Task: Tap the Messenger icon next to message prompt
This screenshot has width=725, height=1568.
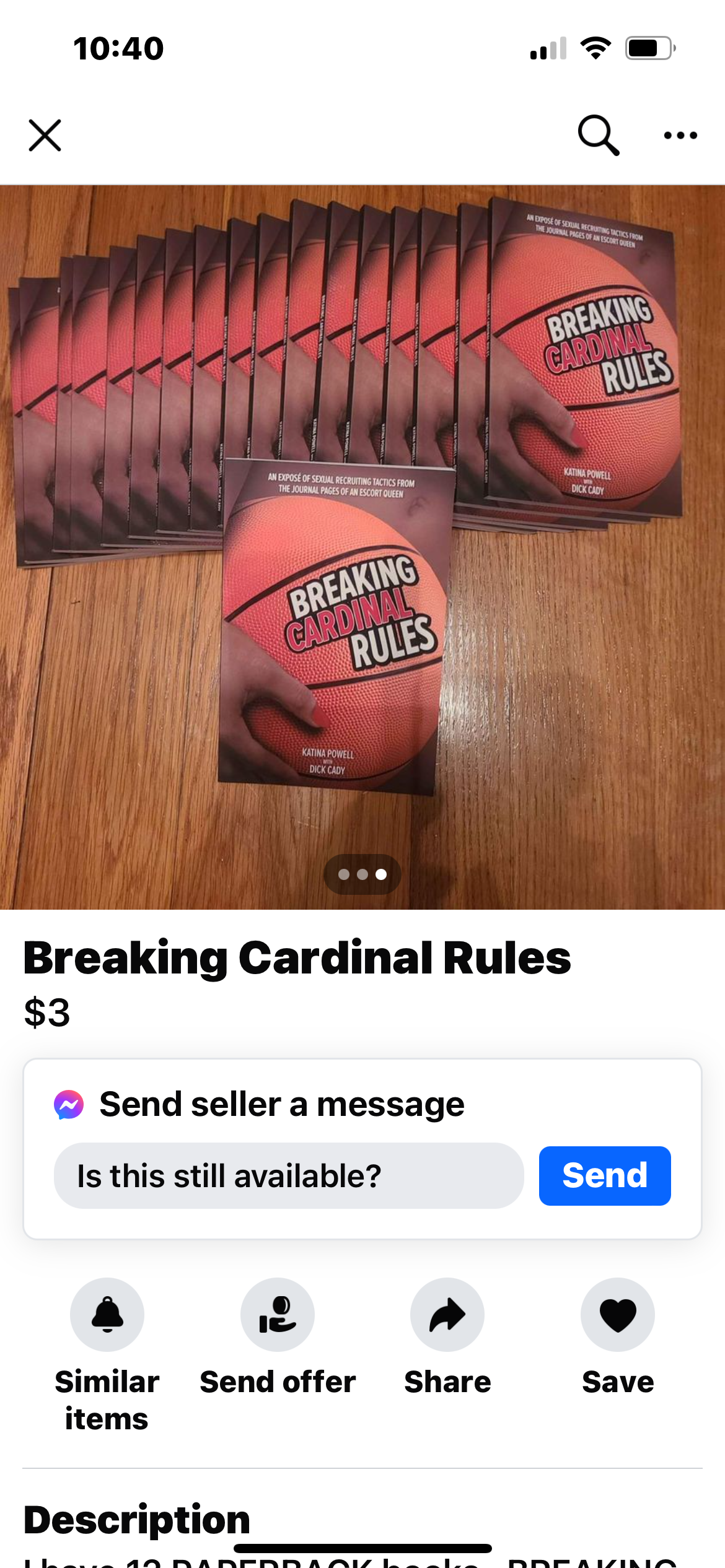Action: tap(70, 1104)
